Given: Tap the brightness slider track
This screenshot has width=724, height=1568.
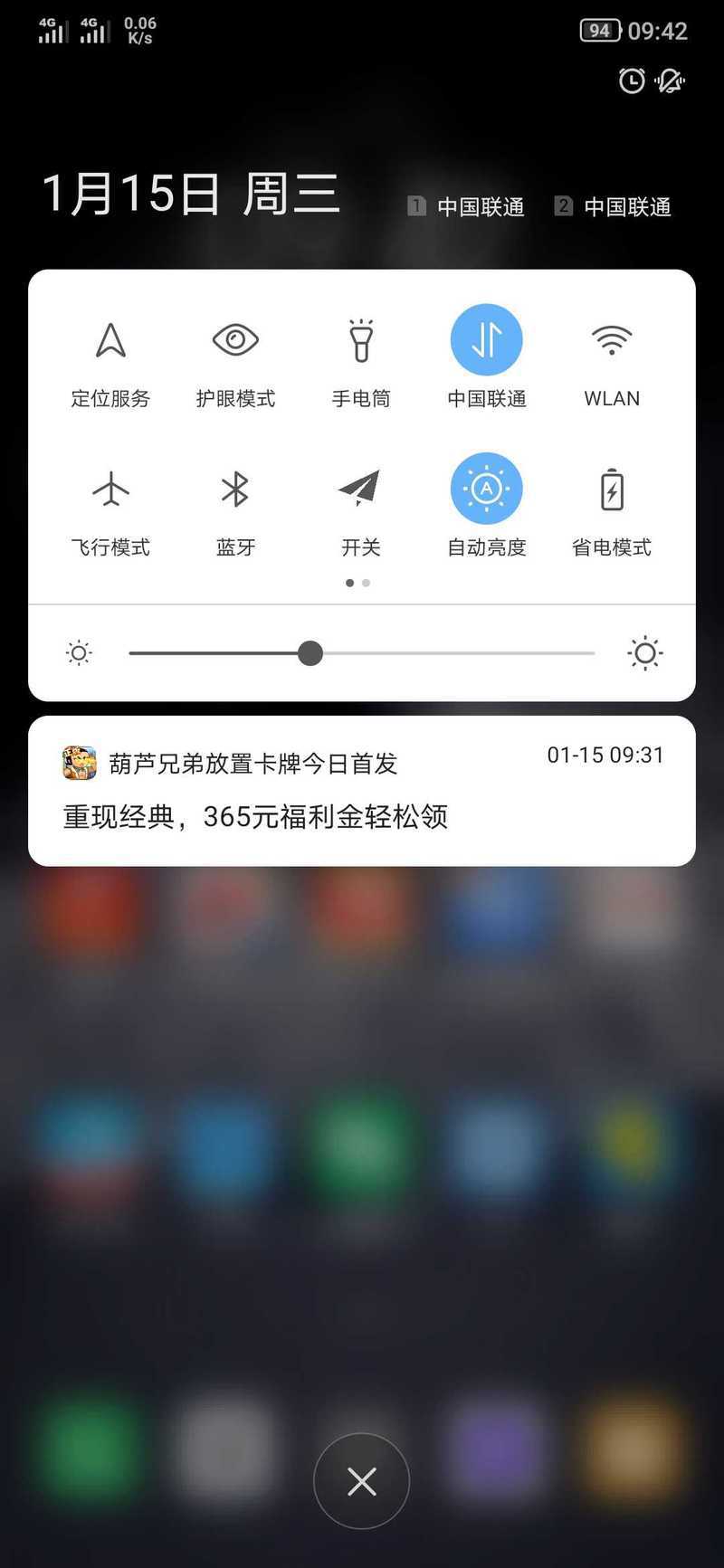Looking at the screenshot, I should pyautogui.click(x=362, y=653).
